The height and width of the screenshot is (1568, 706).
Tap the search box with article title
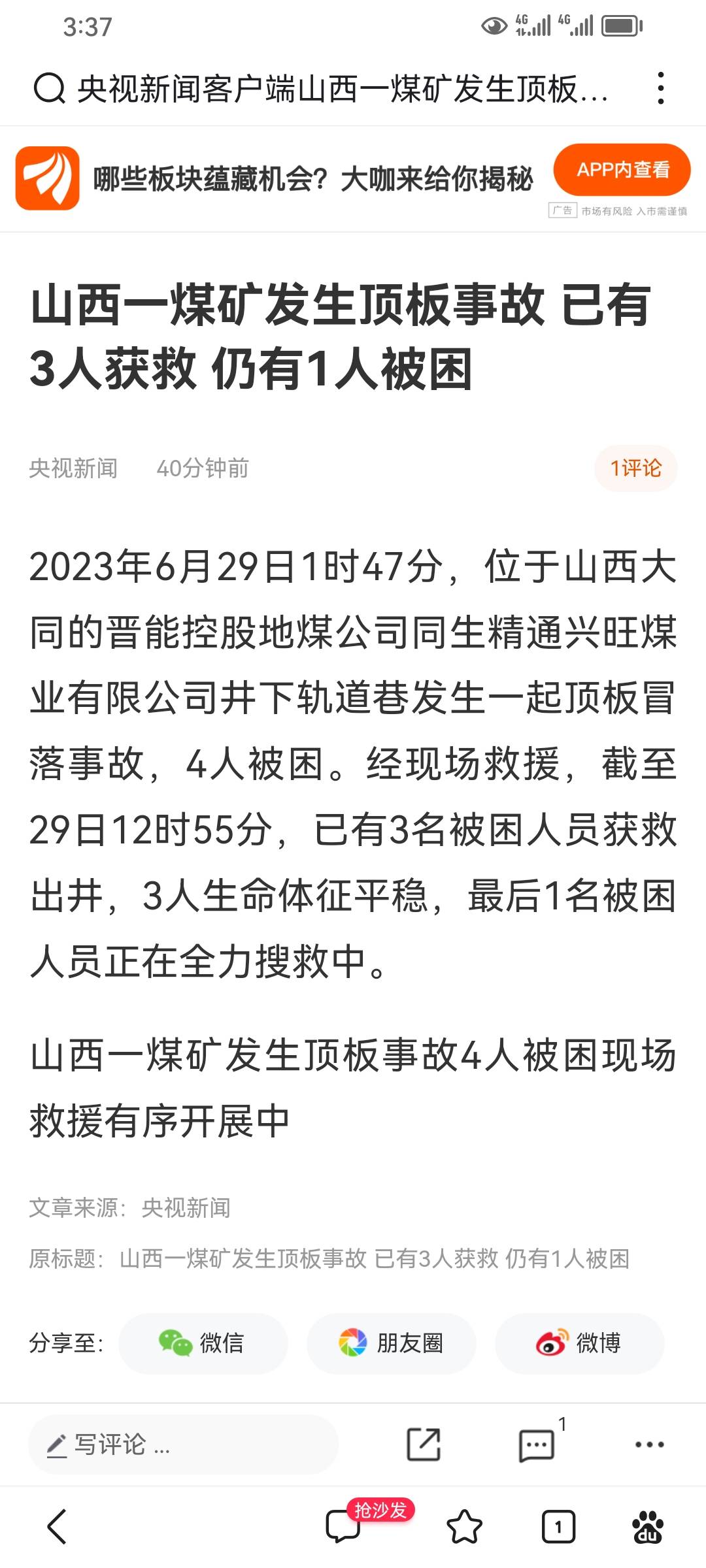(320, 89)
